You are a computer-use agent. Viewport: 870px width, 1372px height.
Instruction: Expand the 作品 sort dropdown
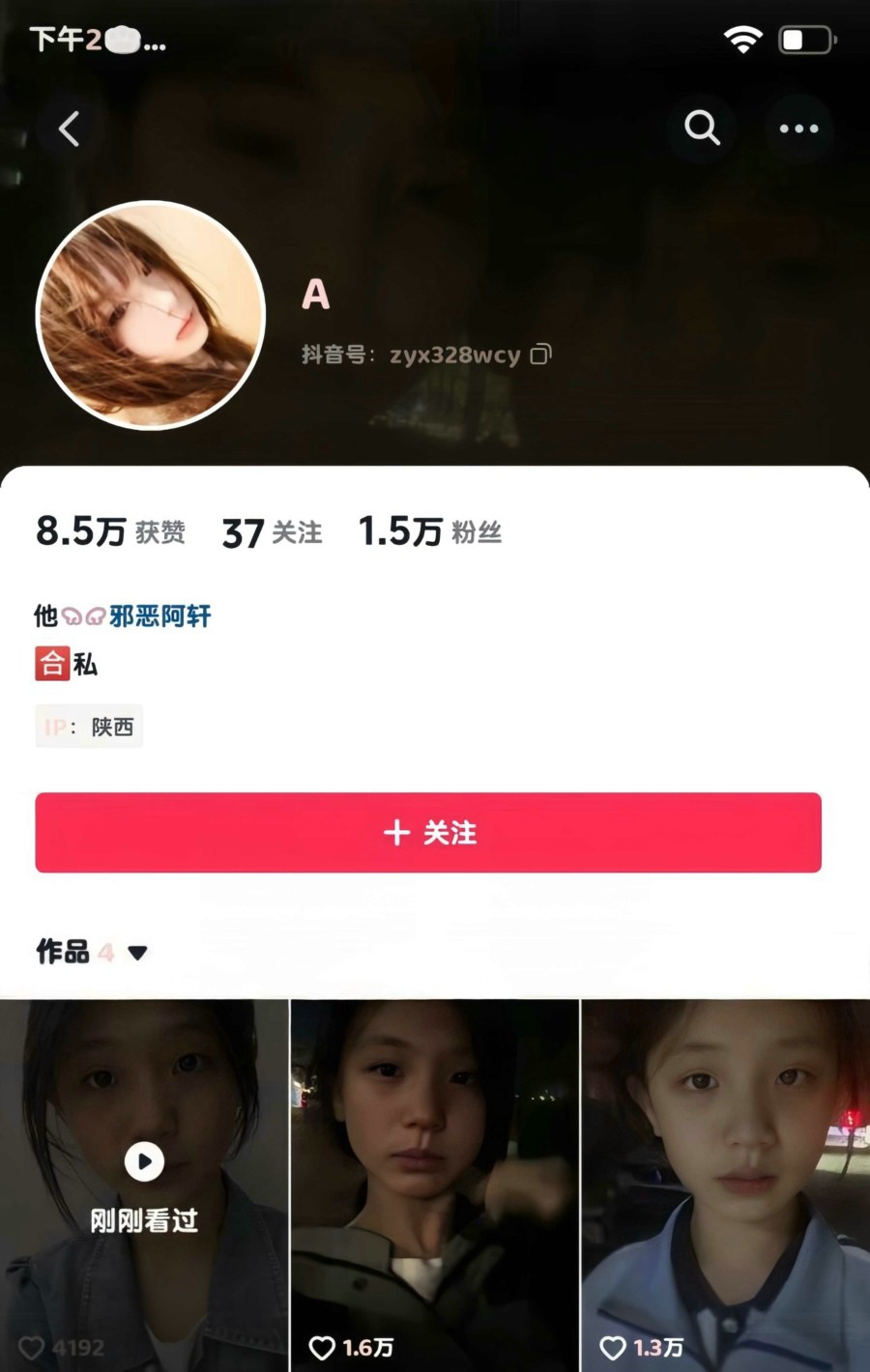[x=137, y=953]
